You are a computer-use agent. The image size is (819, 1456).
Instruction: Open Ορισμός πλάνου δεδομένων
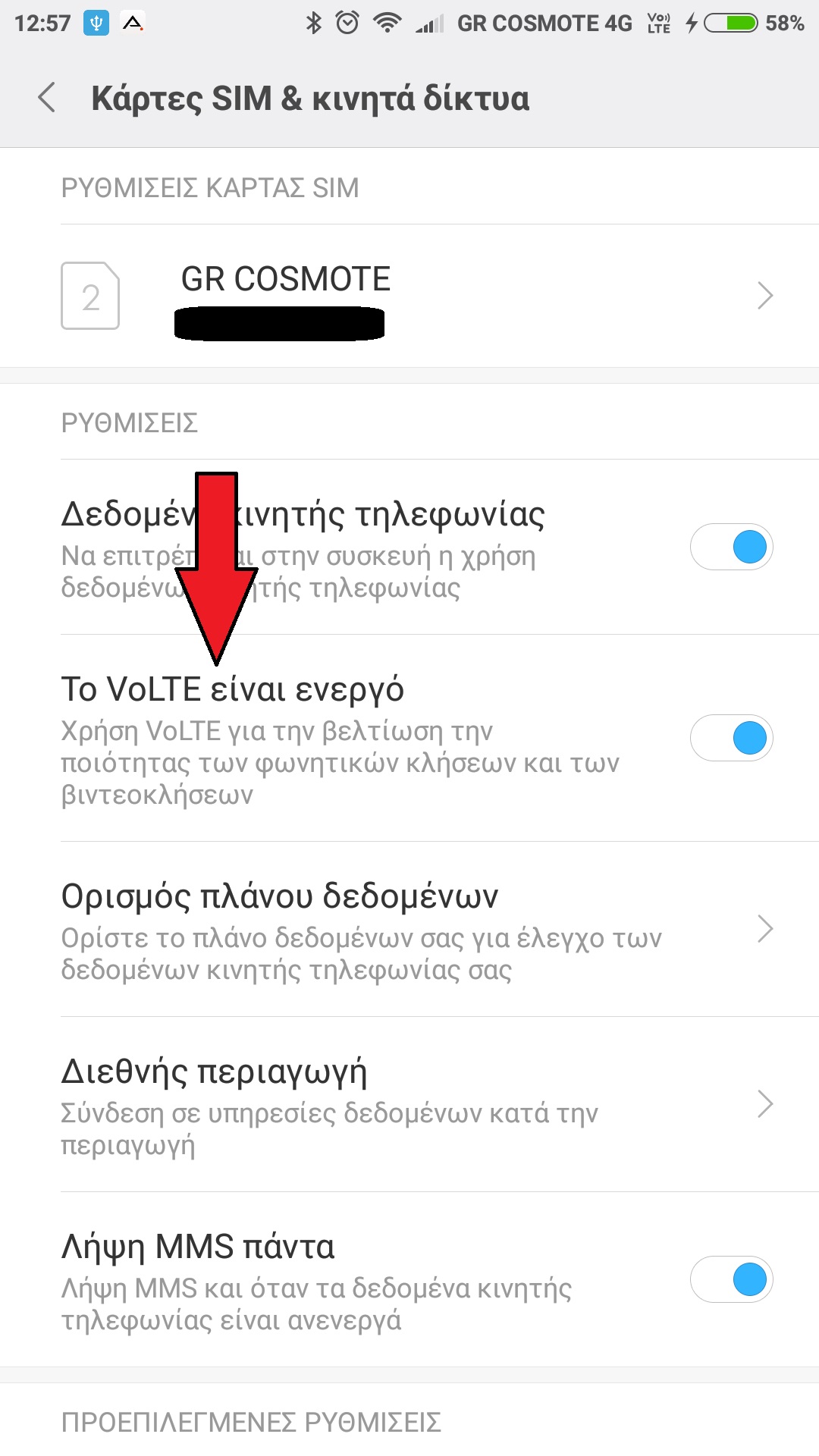[x=409, y=929]
